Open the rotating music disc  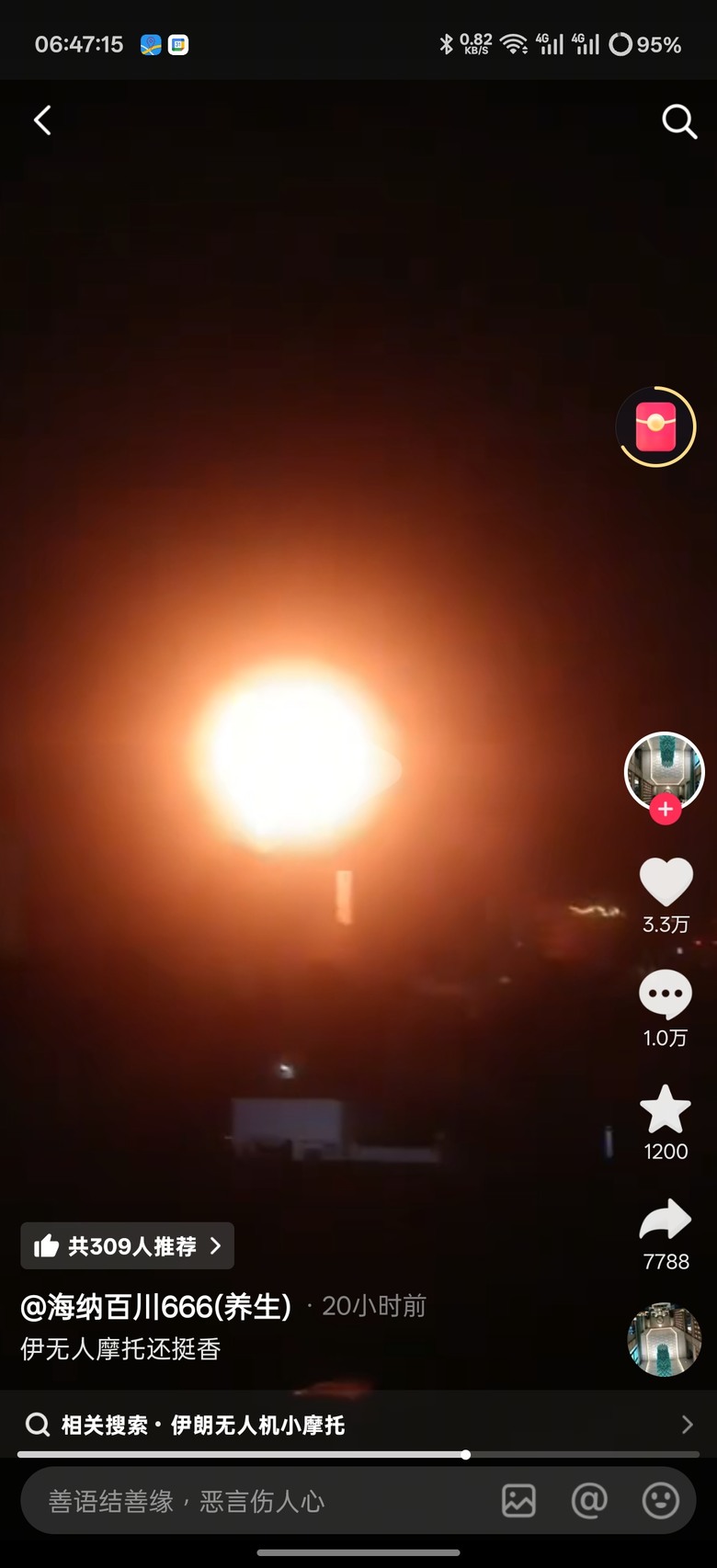click(x=665, y=1339)
